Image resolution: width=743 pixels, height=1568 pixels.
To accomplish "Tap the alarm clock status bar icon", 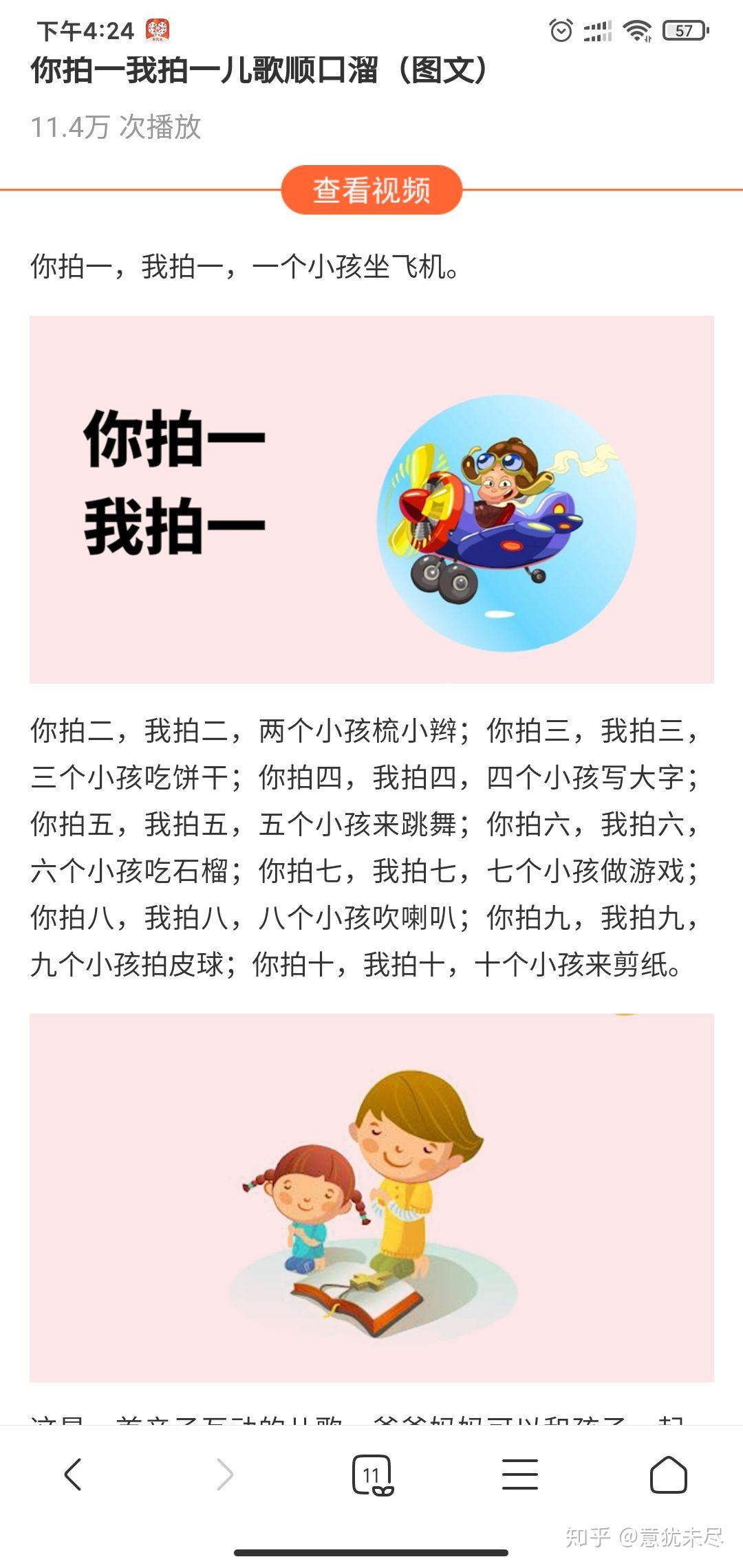I will (x=561, y=29).
